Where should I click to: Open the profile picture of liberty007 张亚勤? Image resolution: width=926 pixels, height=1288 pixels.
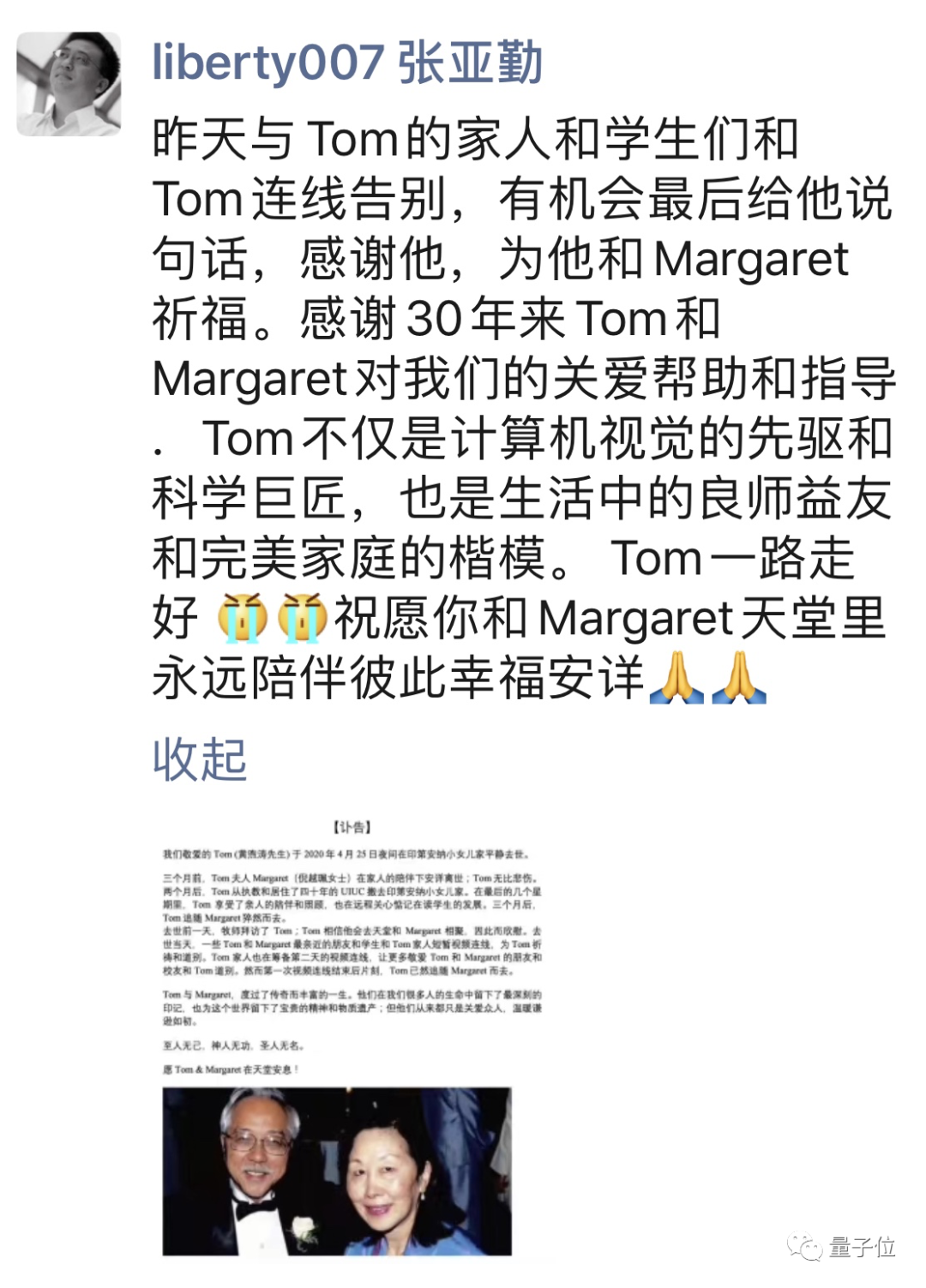point(69,84)
